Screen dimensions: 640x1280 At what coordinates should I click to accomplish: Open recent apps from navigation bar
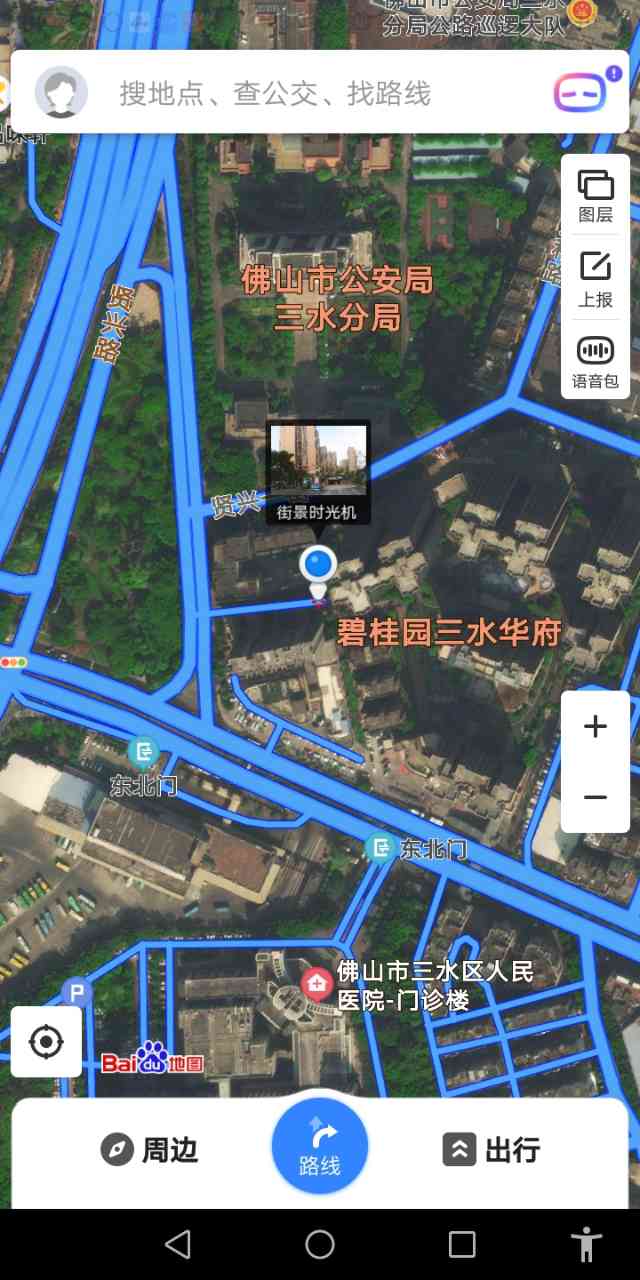click(462, 1244)
